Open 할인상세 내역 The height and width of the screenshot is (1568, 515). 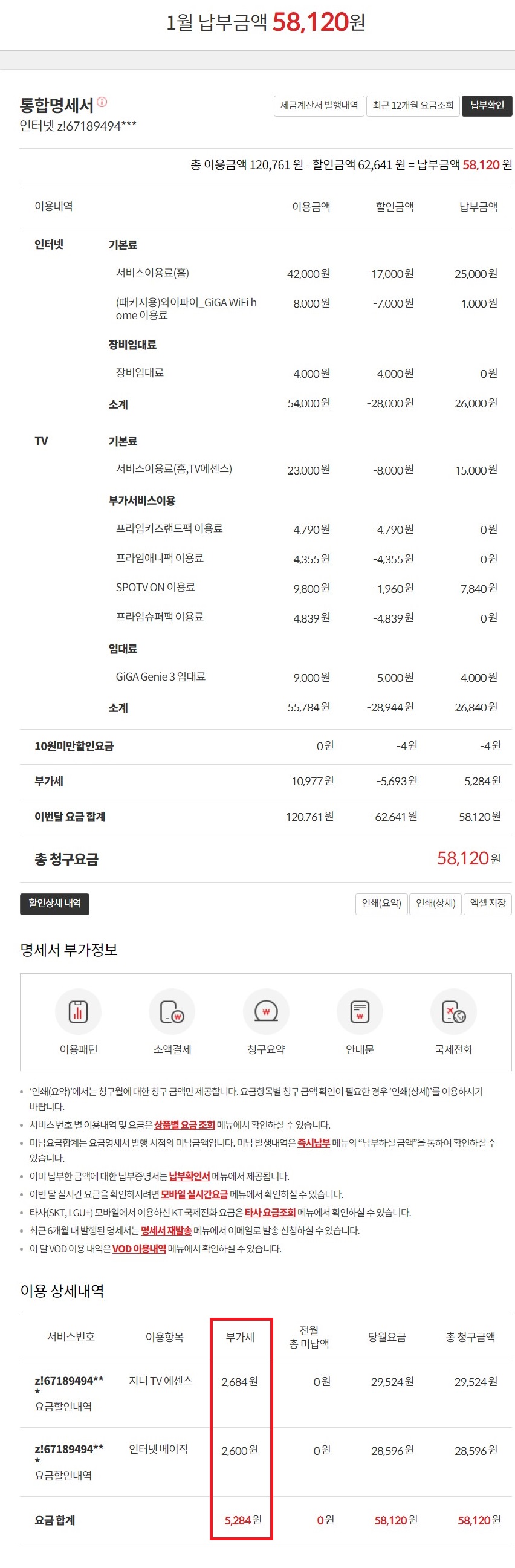pyautogui.click(x=55, y=902)
